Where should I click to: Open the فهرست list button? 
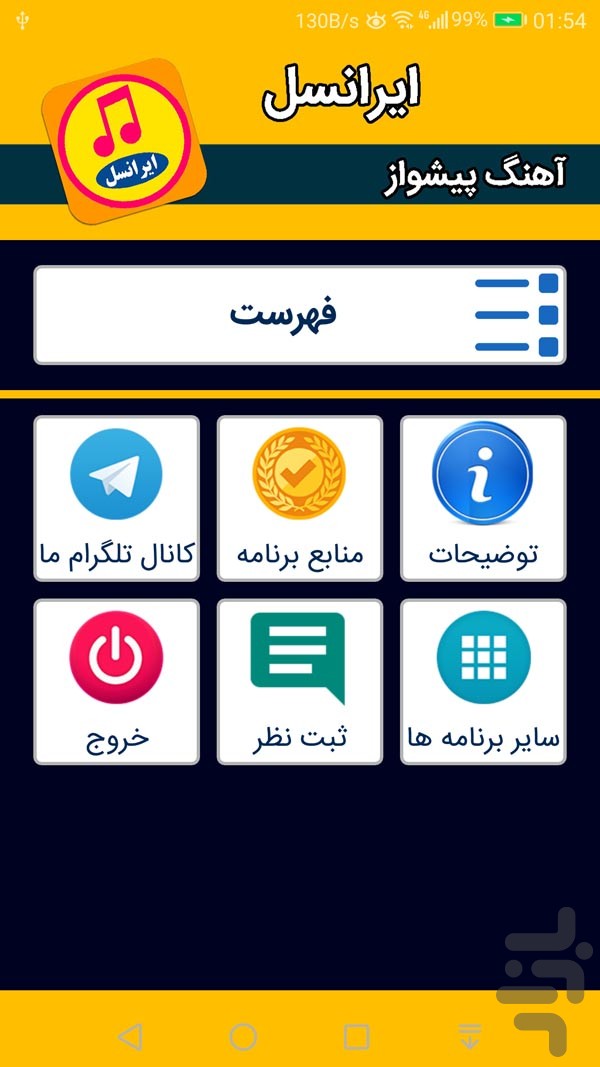tap(299, 315)
